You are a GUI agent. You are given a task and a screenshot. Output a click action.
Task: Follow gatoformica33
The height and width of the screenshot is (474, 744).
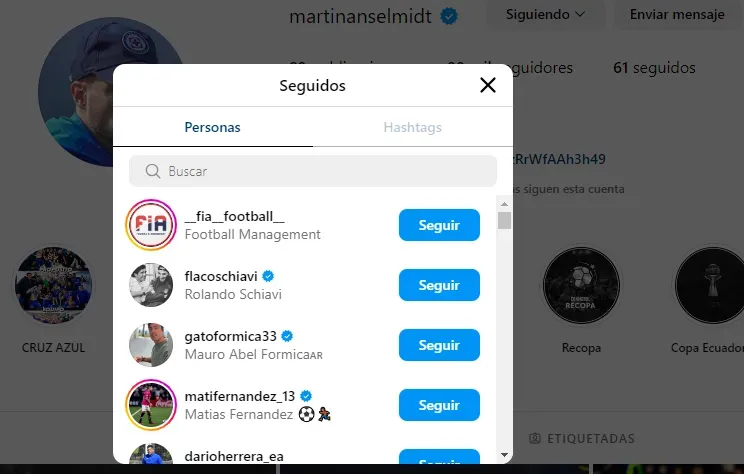pyautogui.click(x=439, y=345)
